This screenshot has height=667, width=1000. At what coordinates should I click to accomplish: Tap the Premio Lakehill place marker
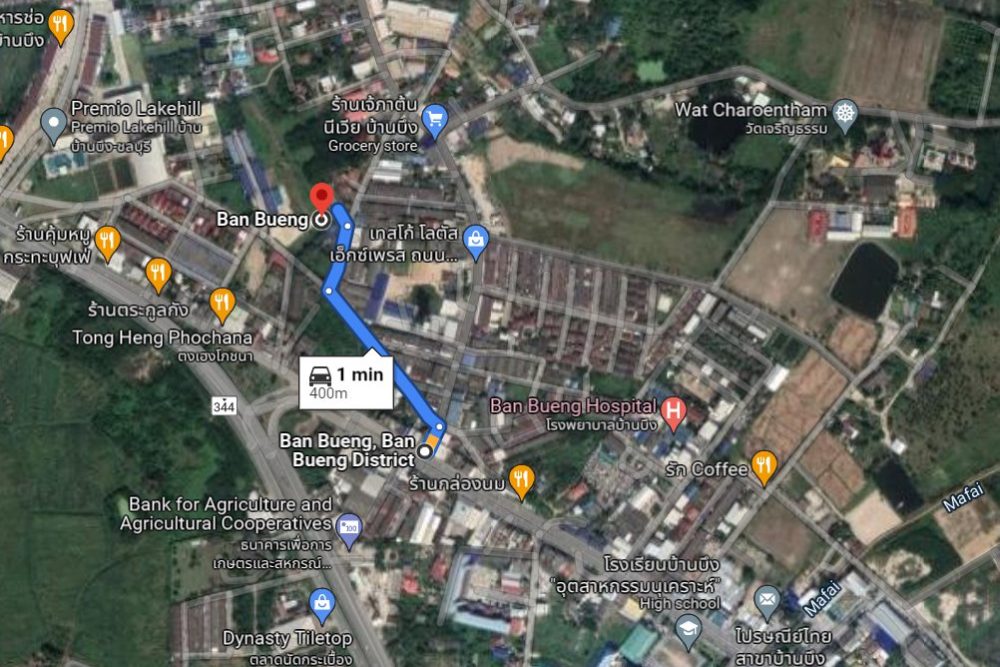(54, 125)
